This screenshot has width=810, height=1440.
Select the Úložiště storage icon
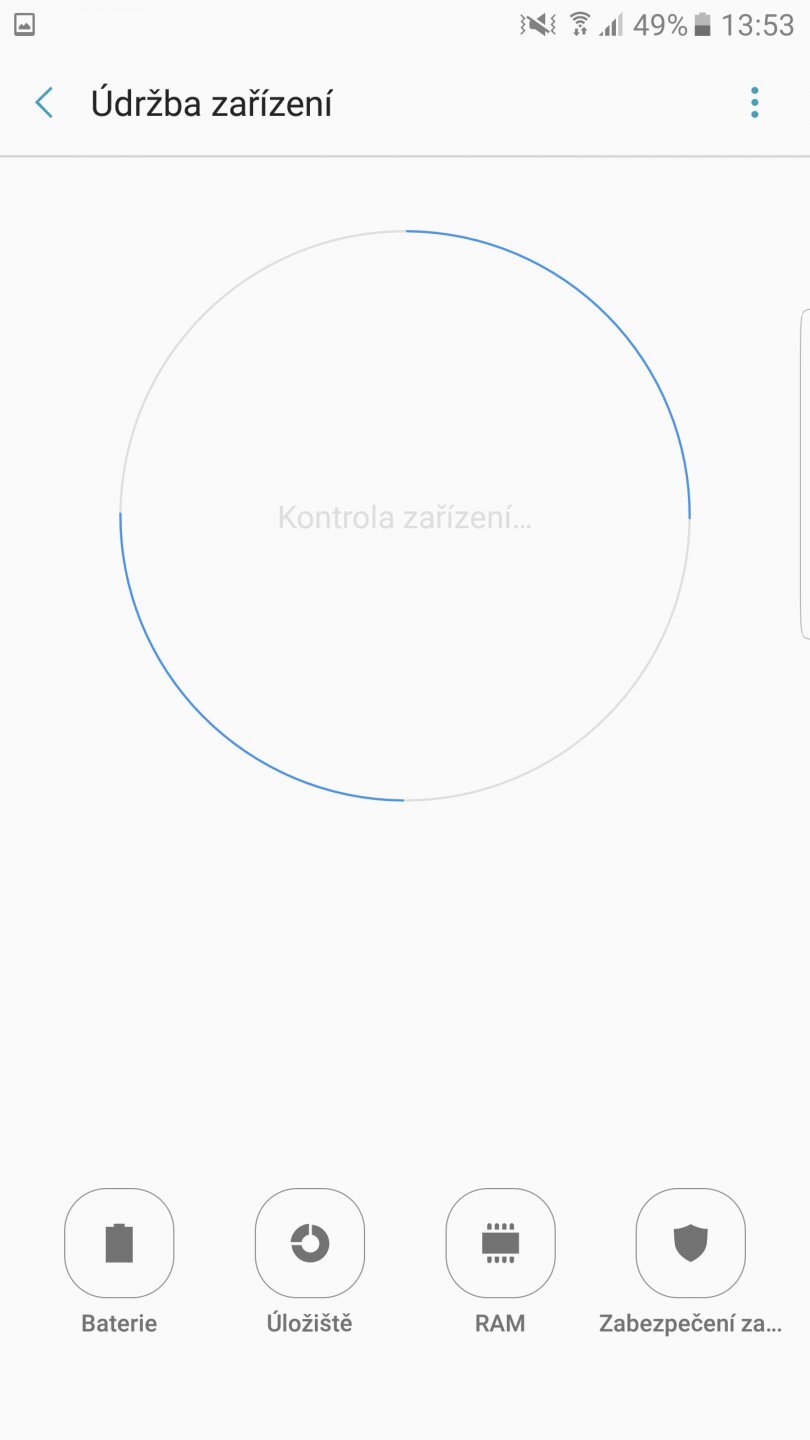click(x=309, y=1242)
